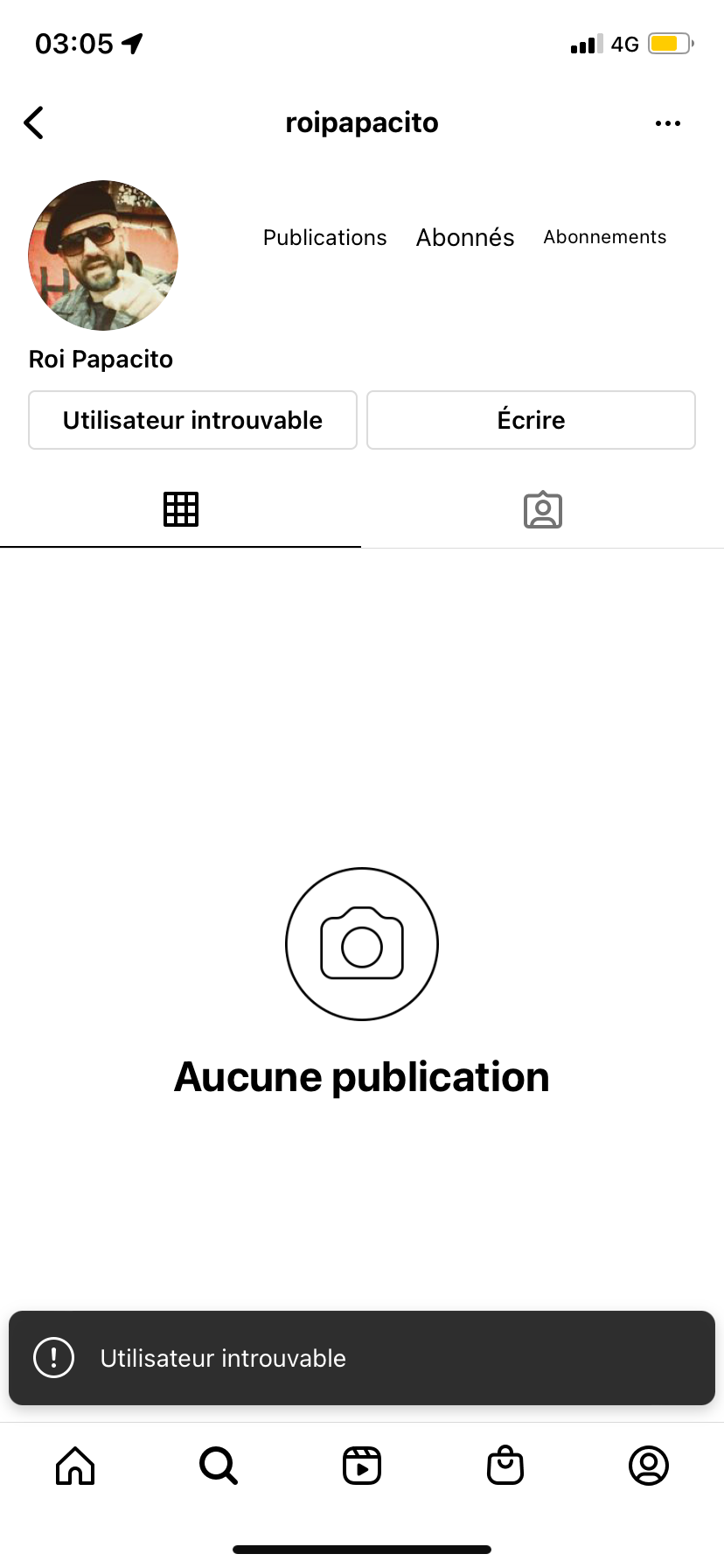Open the Reels tab
The width and height of the screenshot is (724, 1568).
362,1466
